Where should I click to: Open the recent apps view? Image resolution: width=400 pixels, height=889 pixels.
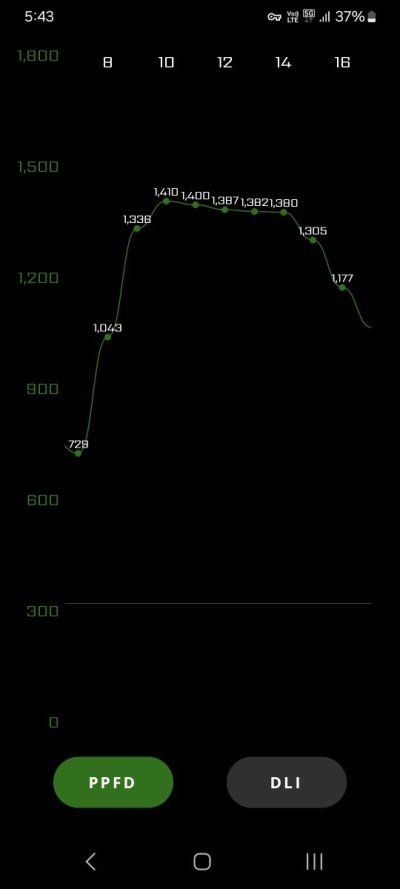[314, 861]
